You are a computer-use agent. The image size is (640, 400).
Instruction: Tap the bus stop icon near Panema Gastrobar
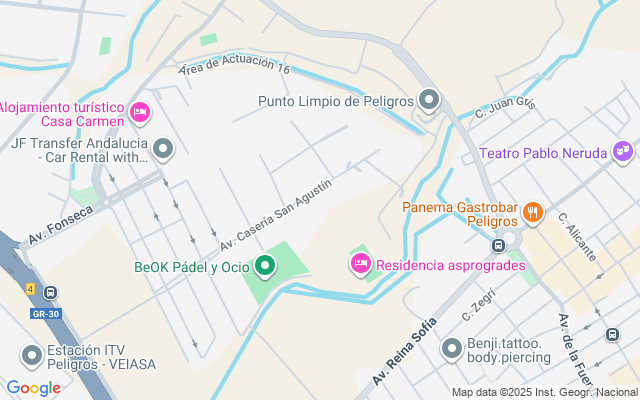(498, 245)
